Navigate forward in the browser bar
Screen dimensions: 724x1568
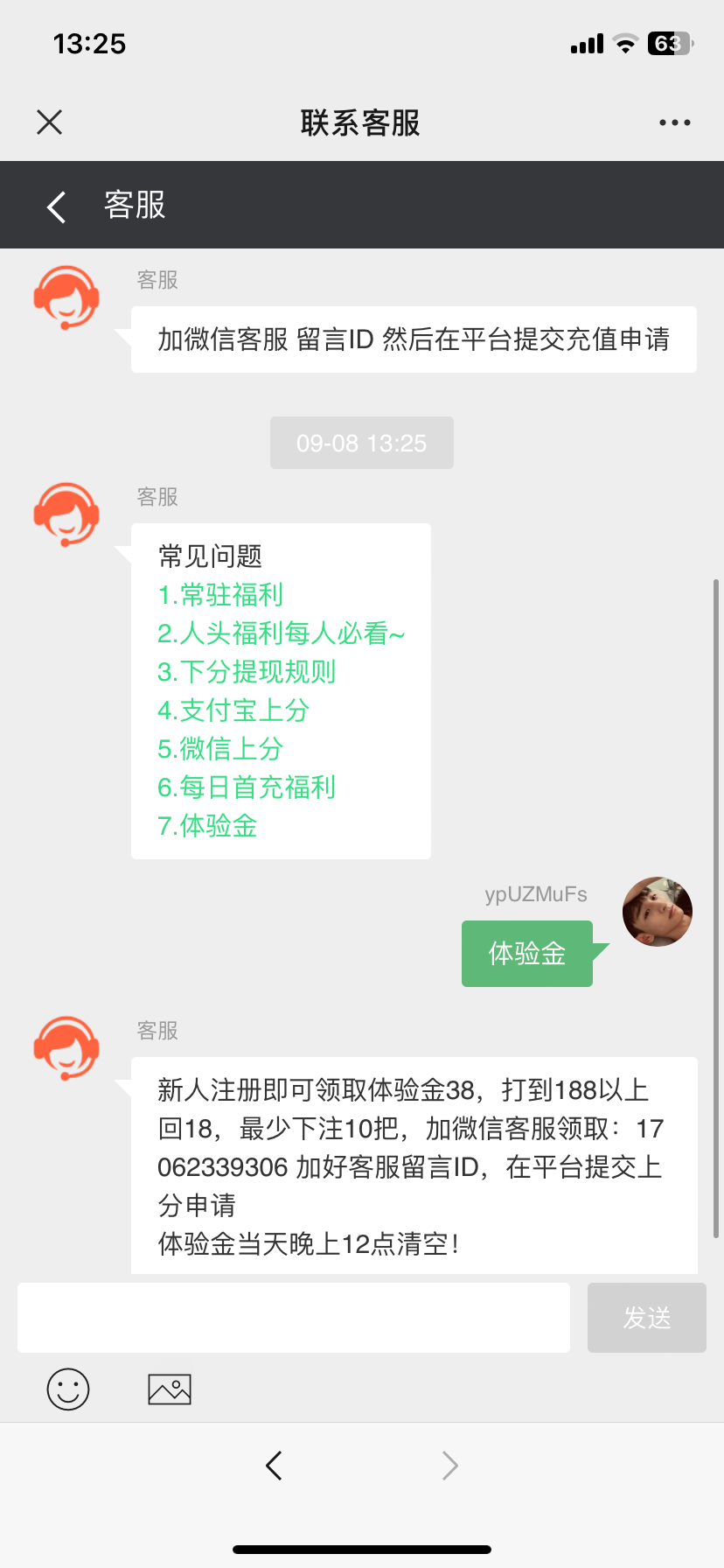pyautogui.click(x=449, y=1466)
